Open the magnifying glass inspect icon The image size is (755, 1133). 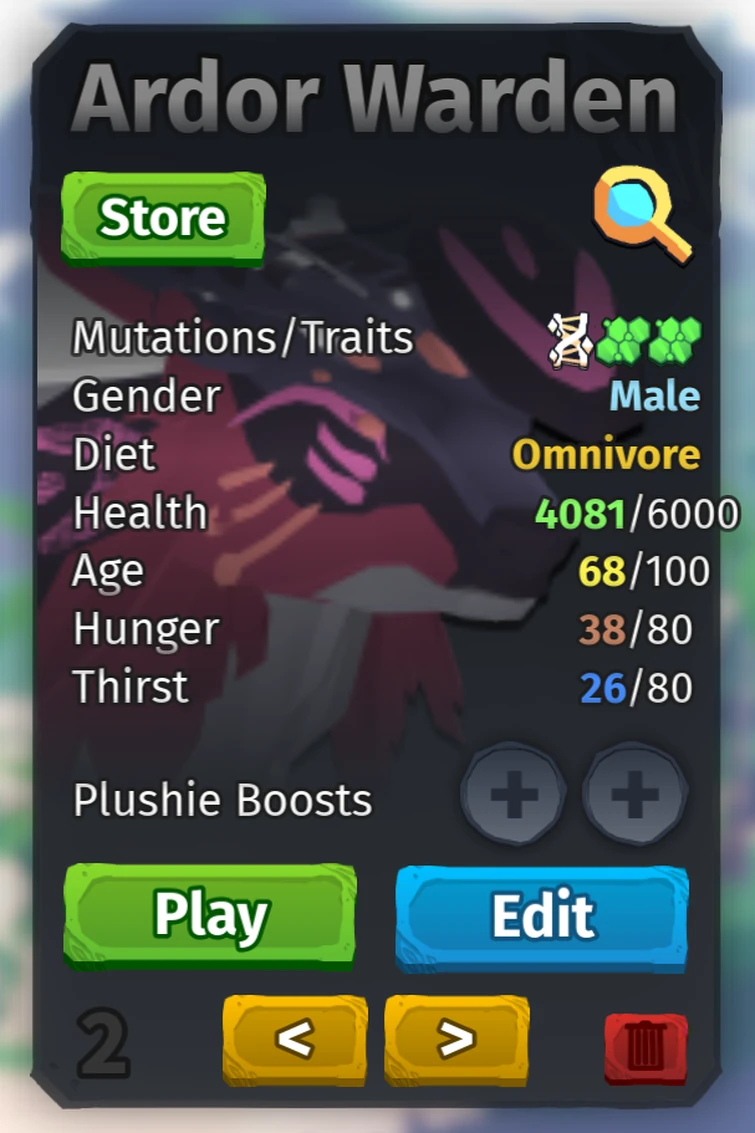click(x=641, y=213)
